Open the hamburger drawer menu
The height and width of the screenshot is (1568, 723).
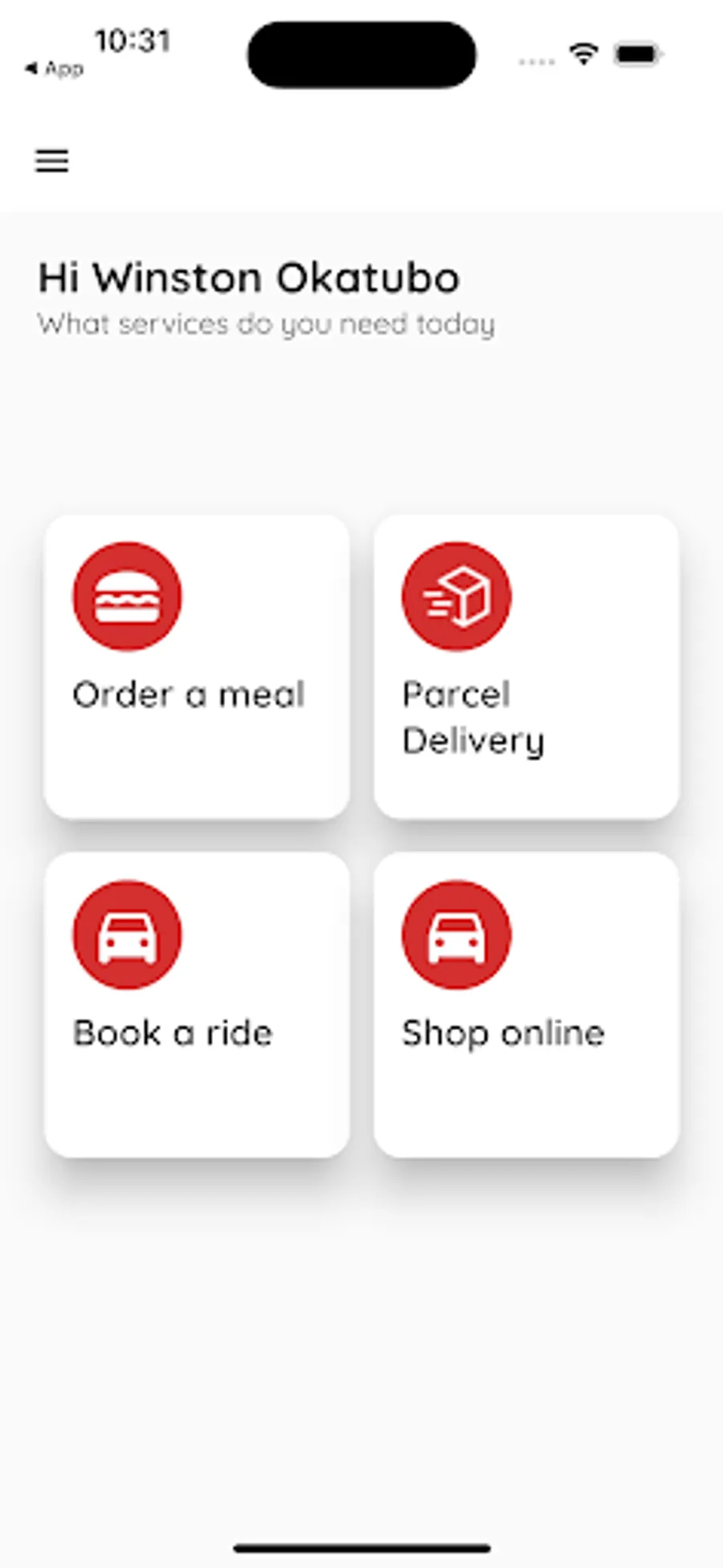point(51,161)
